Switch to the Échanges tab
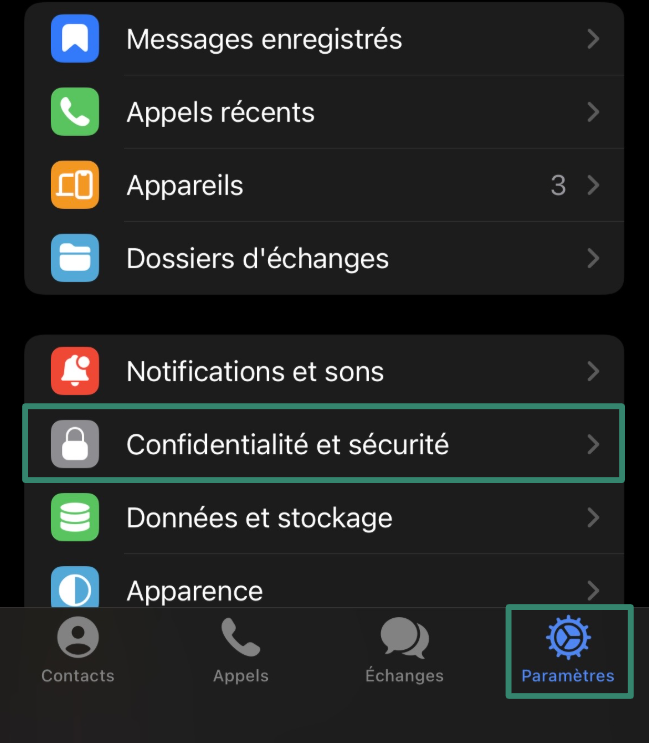 click(405, 652)
